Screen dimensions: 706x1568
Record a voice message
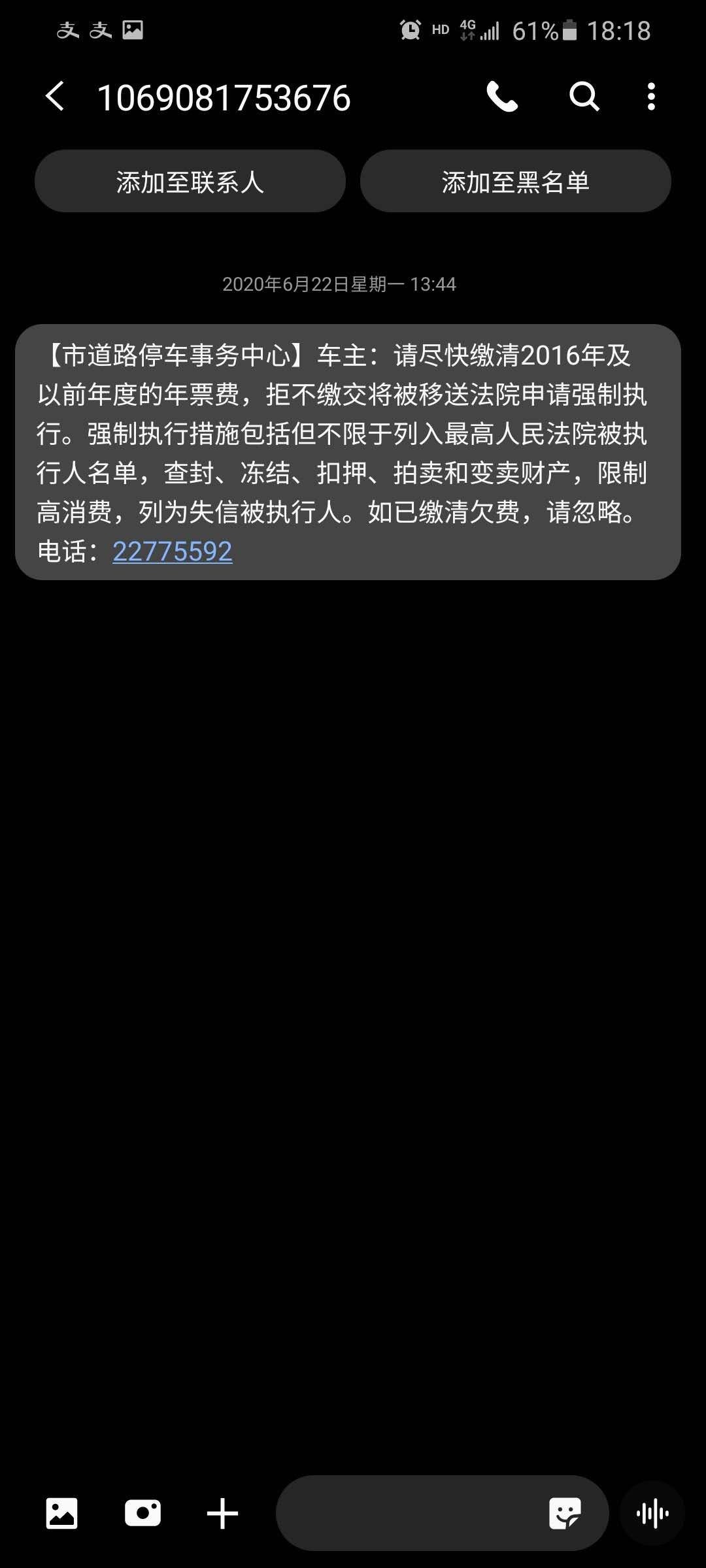652,1513
